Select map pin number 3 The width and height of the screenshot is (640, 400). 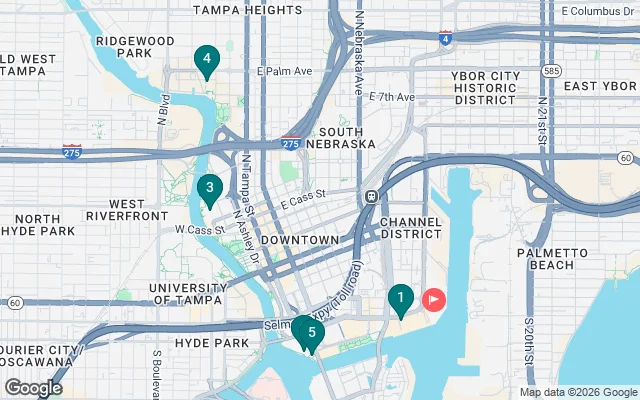tap(209, 187)
